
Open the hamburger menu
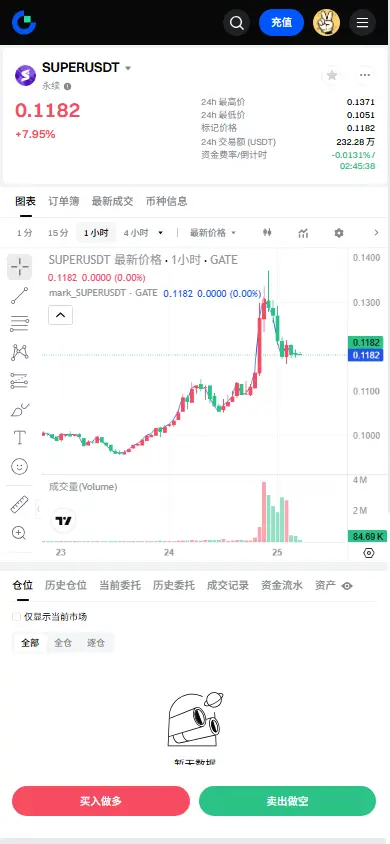tap(363, 23)
